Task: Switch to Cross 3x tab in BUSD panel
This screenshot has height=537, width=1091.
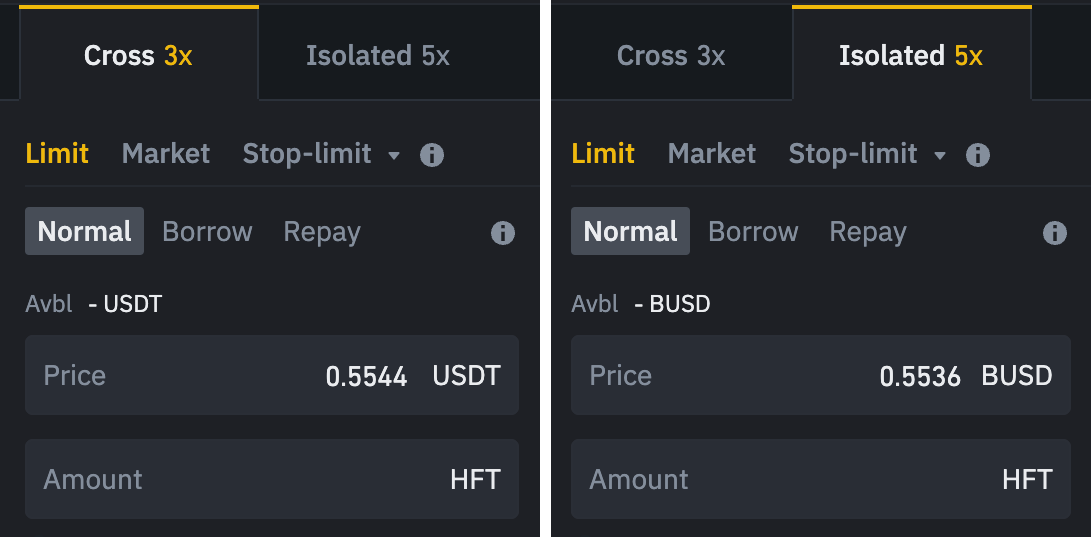Action: pyautogui.click(x=671, y=56)
